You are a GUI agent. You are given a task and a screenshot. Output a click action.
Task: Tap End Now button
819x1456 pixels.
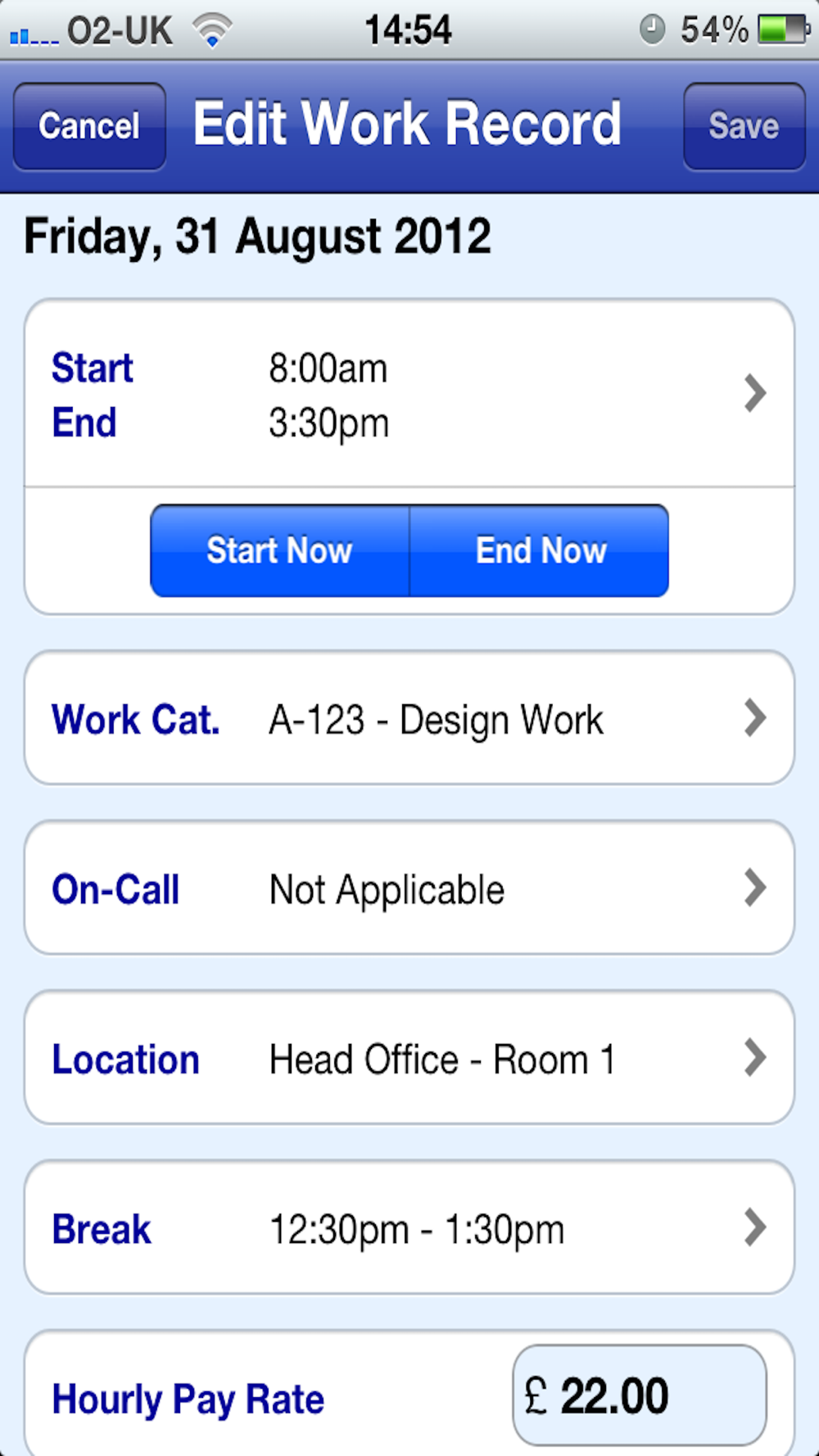pyautogui.click(x=539, y=550)
